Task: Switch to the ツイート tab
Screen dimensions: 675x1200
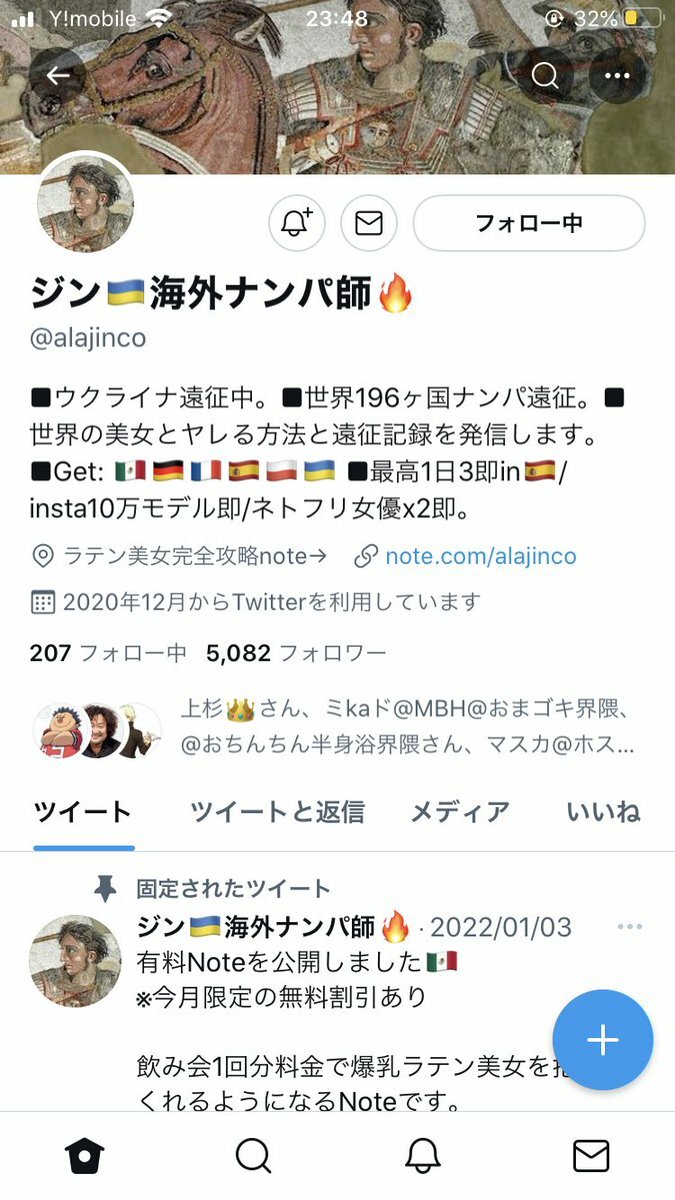Action: pos(83,812)
